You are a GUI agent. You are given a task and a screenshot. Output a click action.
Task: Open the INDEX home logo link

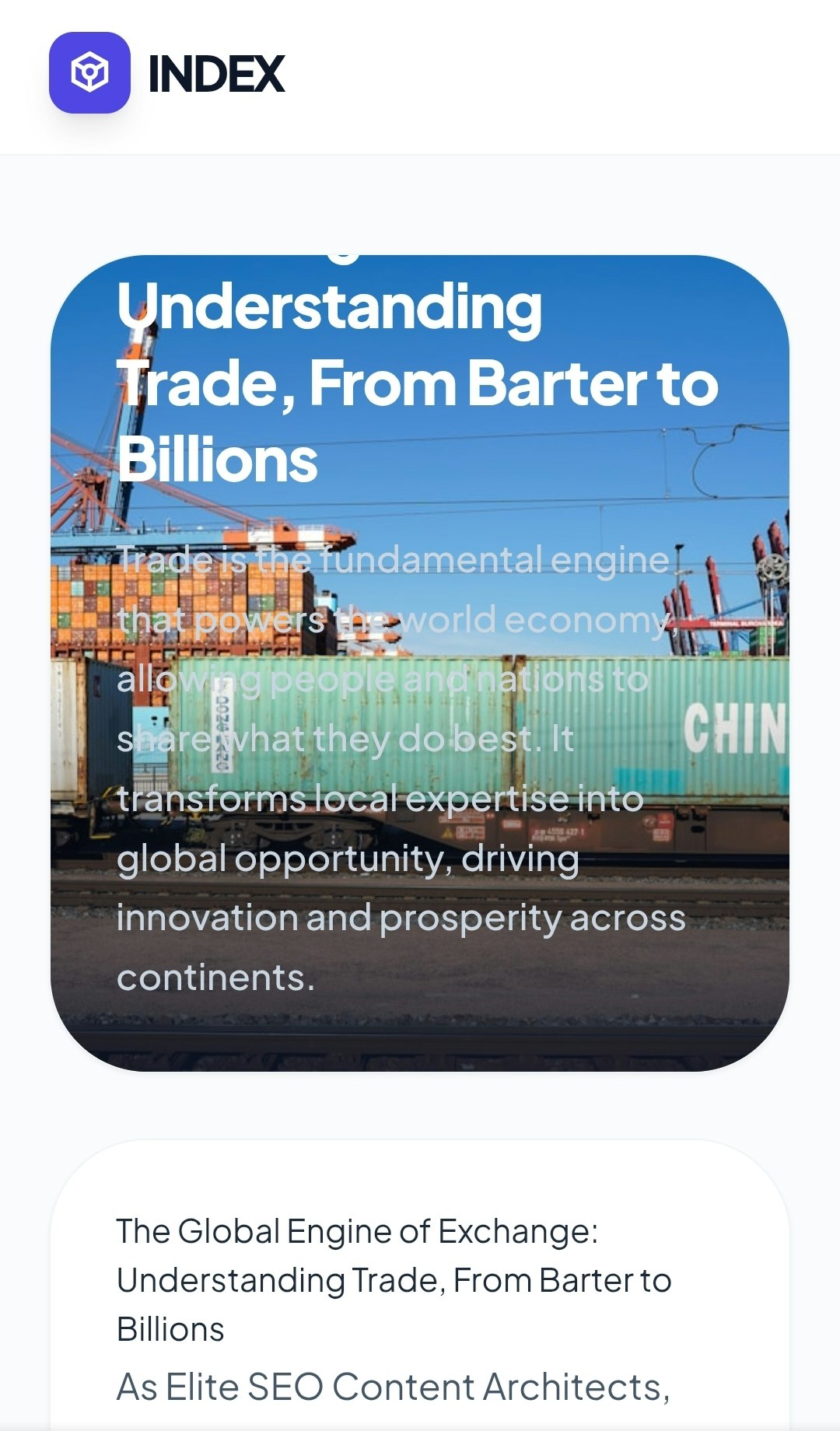point(167,73)
